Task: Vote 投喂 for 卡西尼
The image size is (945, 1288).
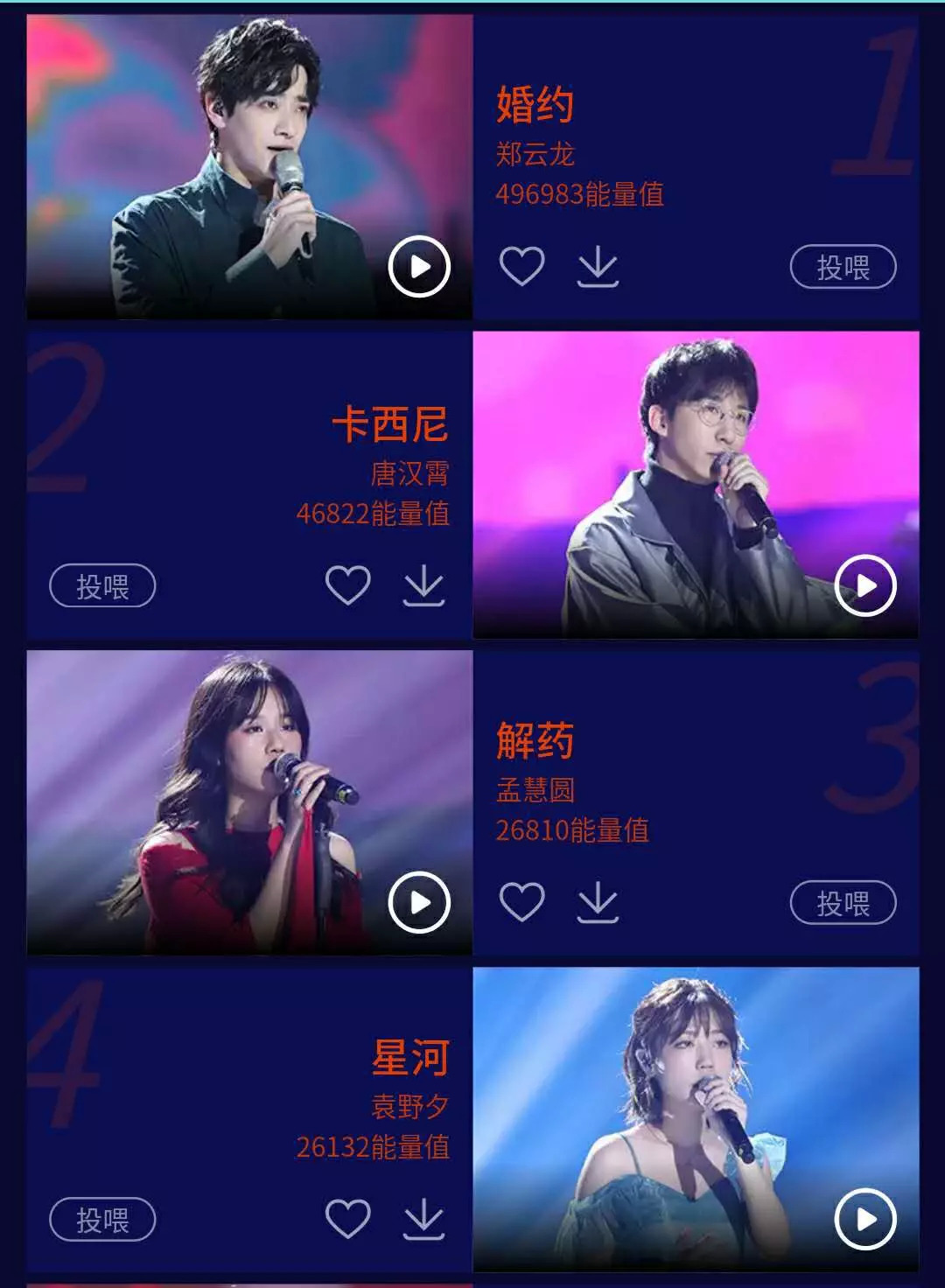Action: pos(102,586)
